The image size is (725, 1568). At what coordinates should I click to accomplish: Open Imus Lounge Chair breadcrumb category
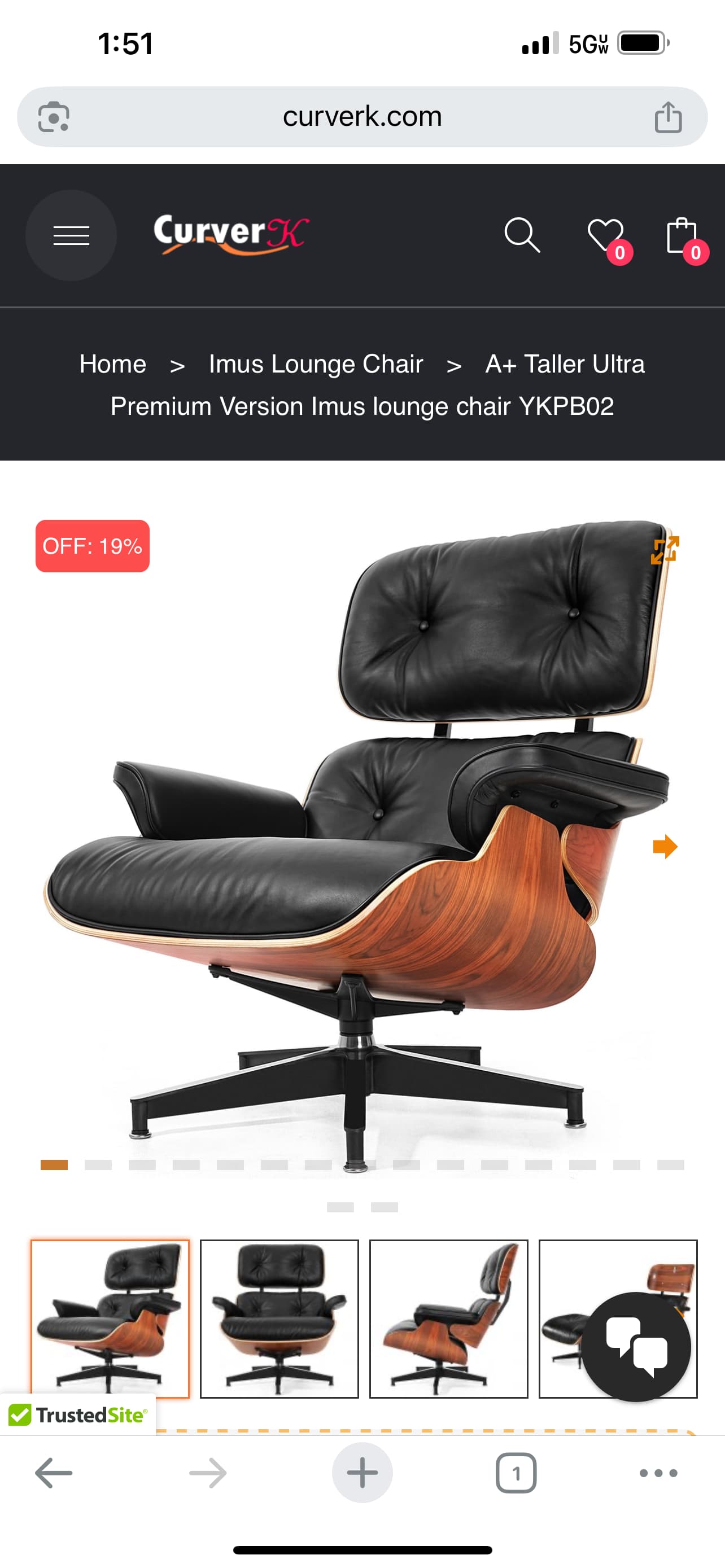315,364
